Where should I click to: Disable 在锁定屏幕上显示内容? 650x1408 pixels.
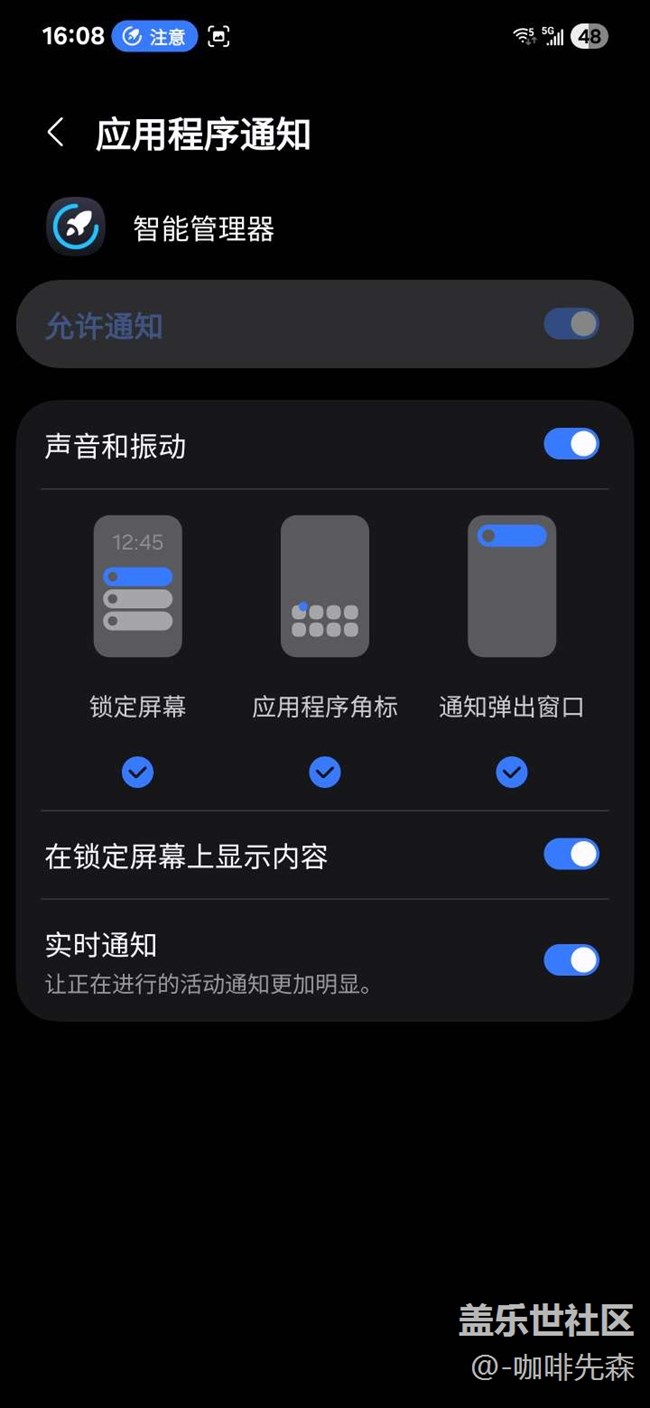click(x=571, y=855)
